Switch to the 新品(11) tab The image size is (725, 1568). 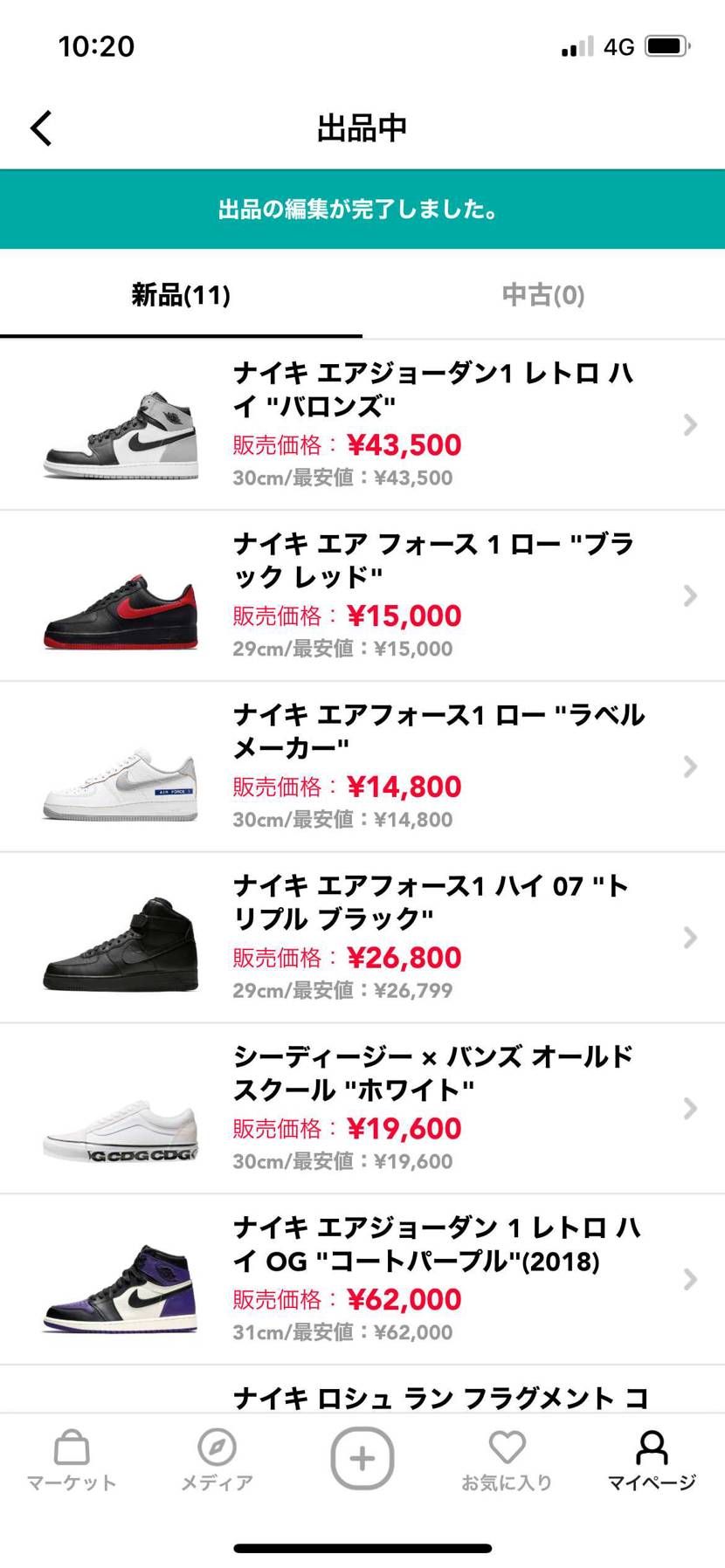180,295
